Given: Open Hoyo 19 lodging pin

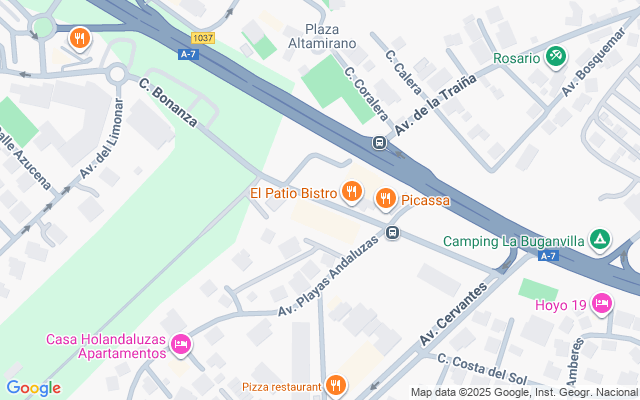Looking at the screenshot, I should [x=601, y=303].
